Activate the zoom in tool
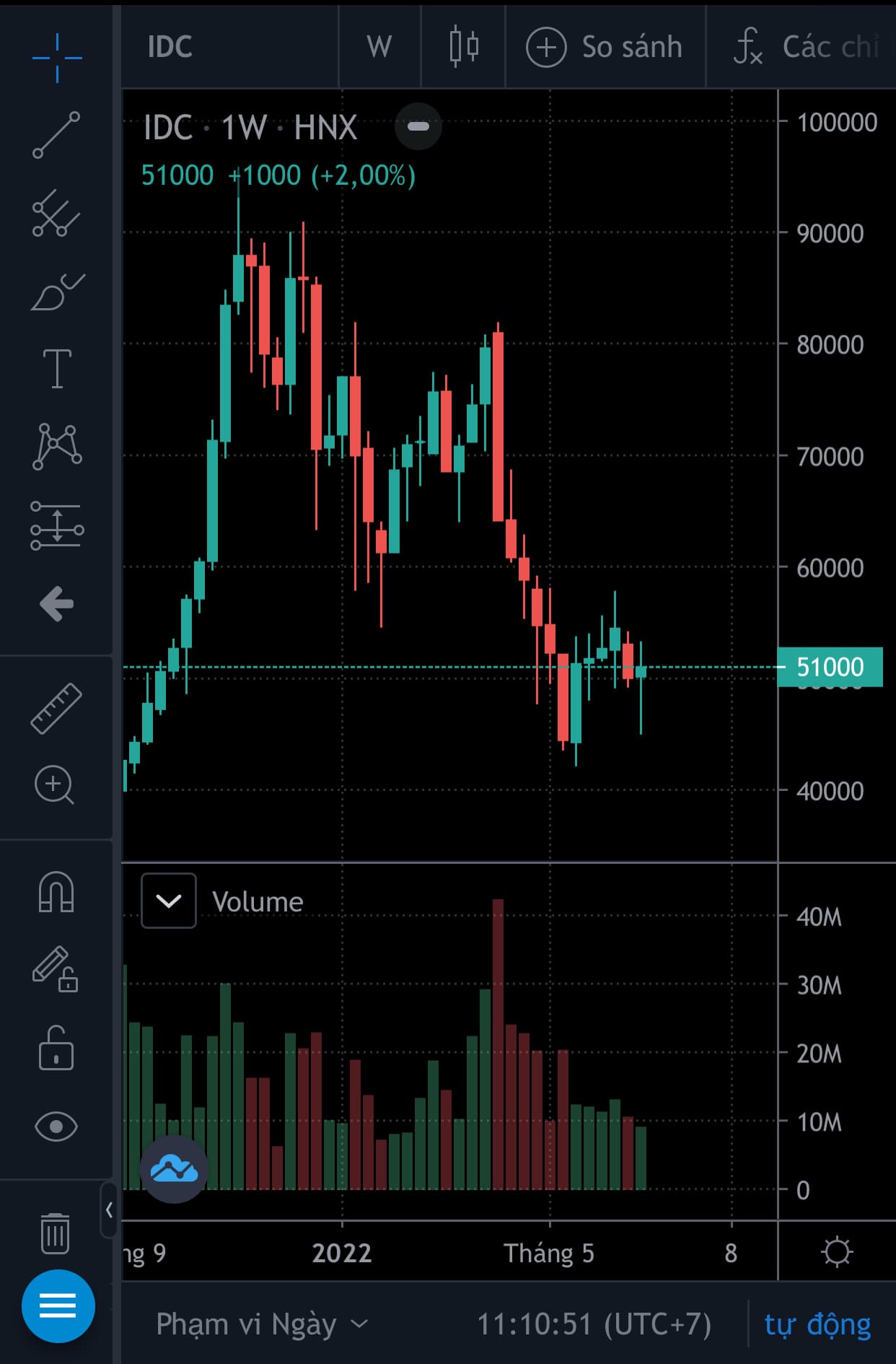The image size is (896, 1364). [x=55, y=785]
